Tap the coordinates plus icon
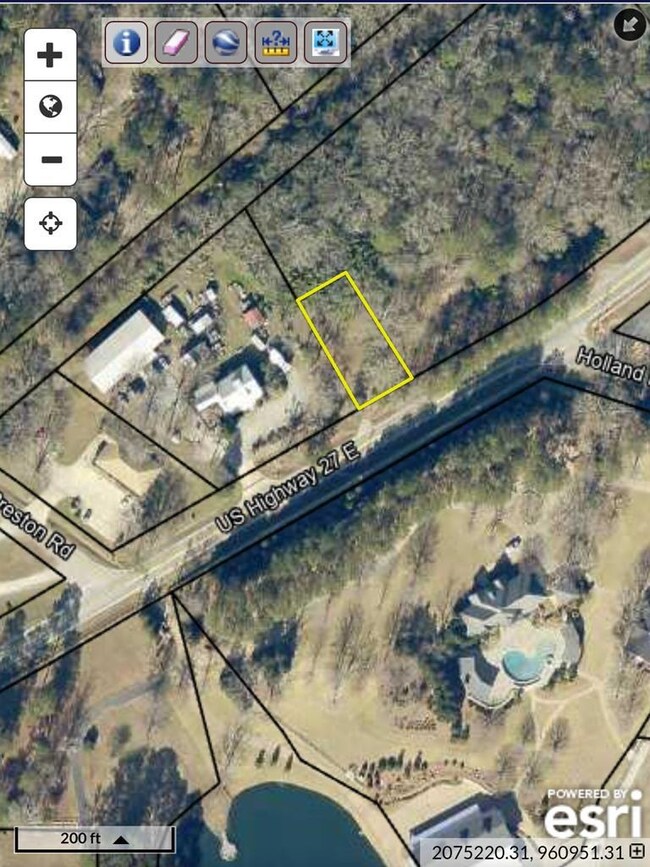Image resolution: width=650 pixels, height=867 pixels. (x=636, y=851)
